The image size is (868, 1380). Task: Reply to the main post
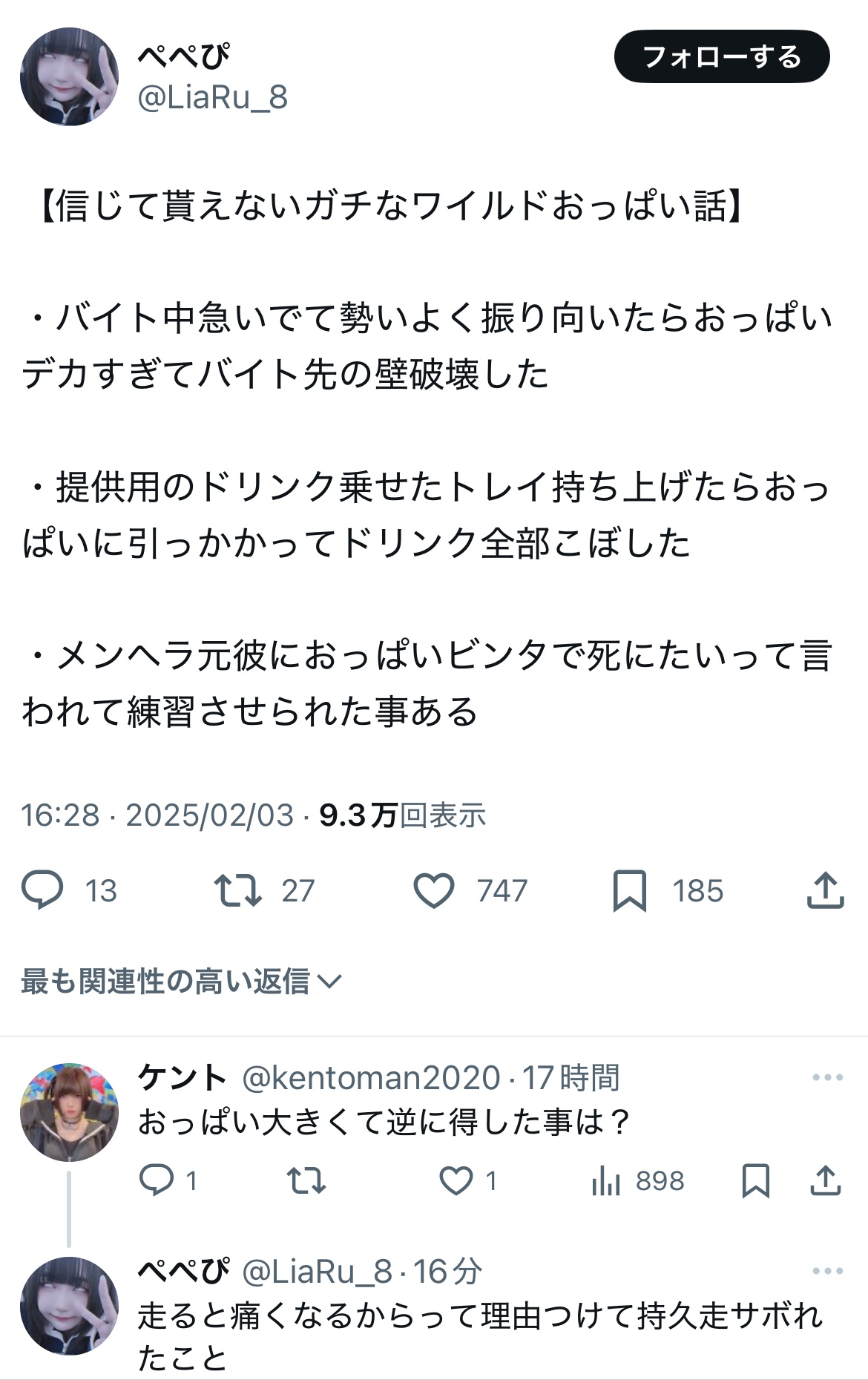43,890
